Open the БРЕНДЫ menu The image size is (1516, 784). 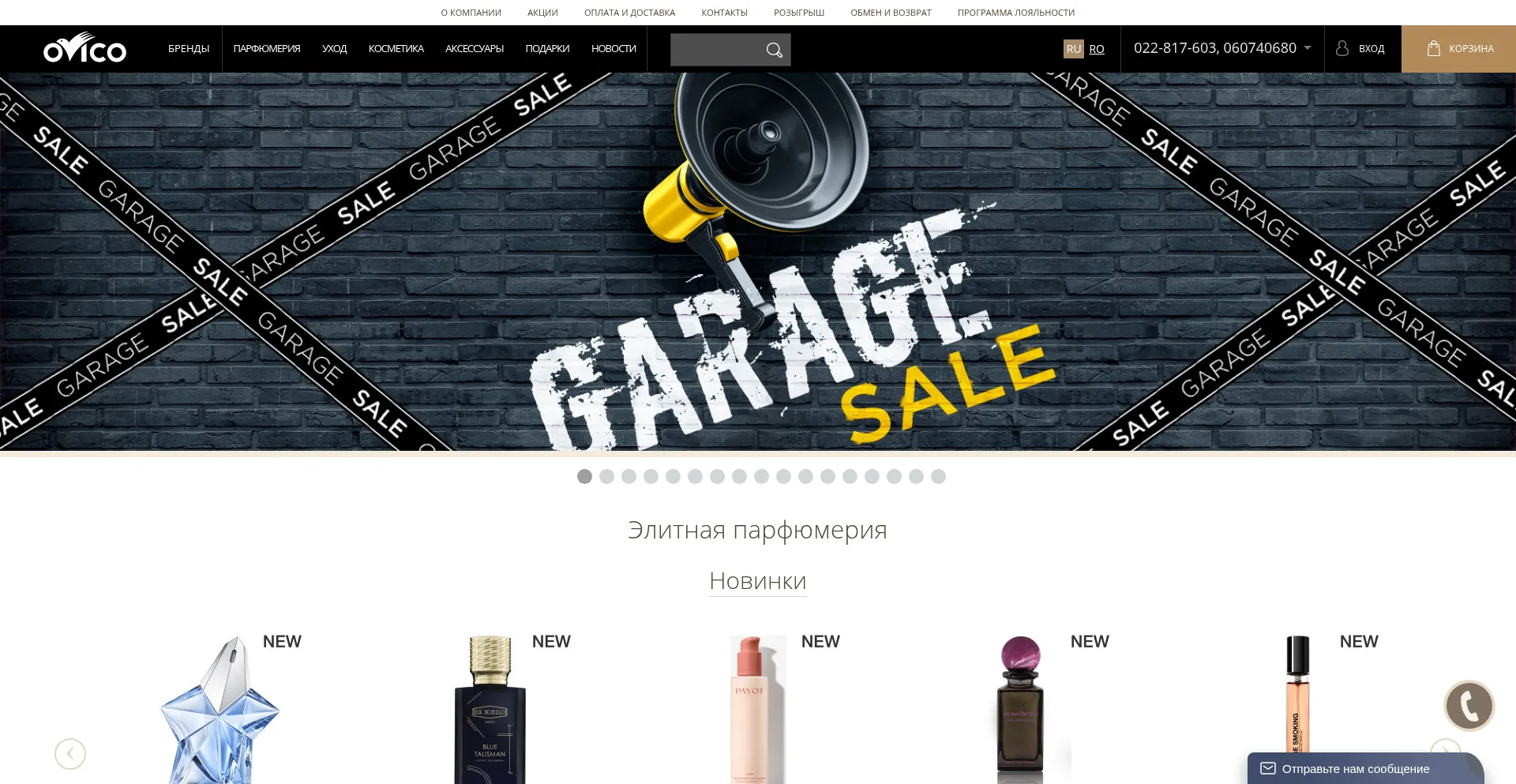coord(189,49)
